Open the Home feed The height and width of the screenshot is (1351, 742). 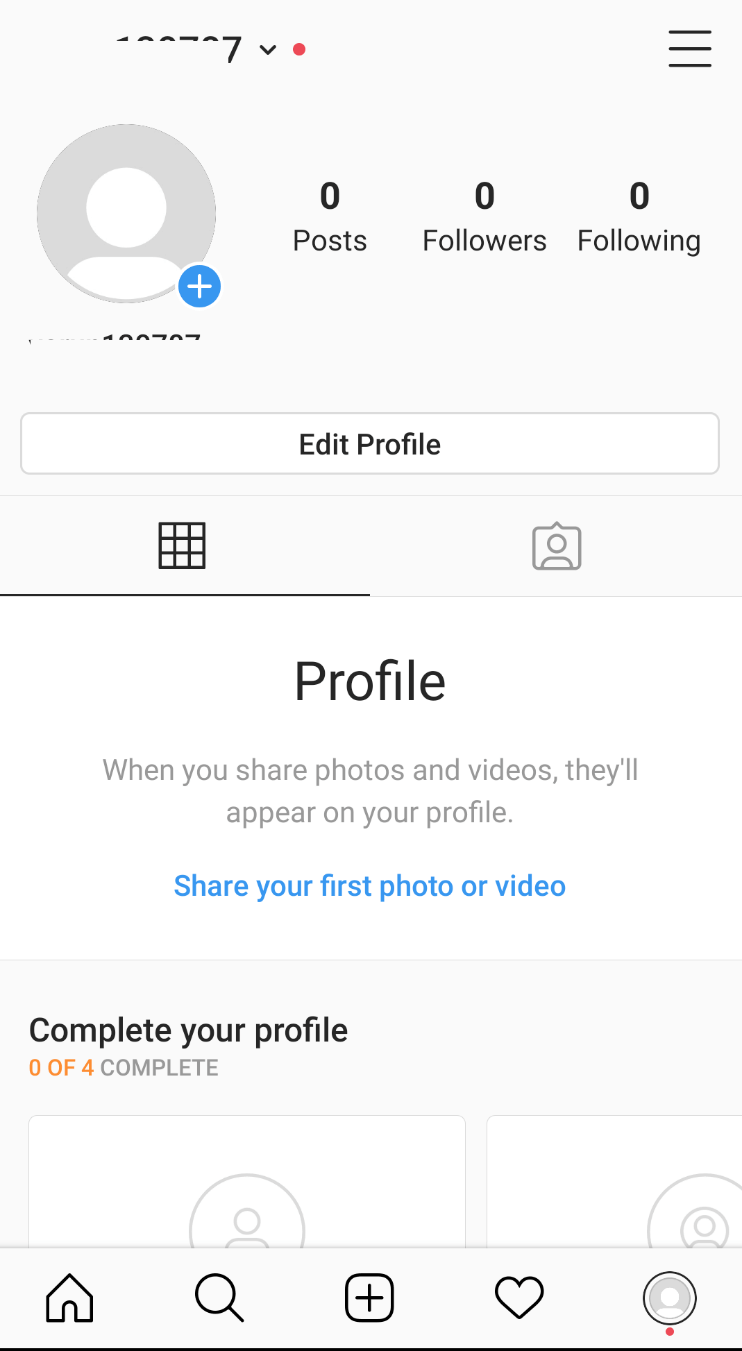pos(68,1298)
